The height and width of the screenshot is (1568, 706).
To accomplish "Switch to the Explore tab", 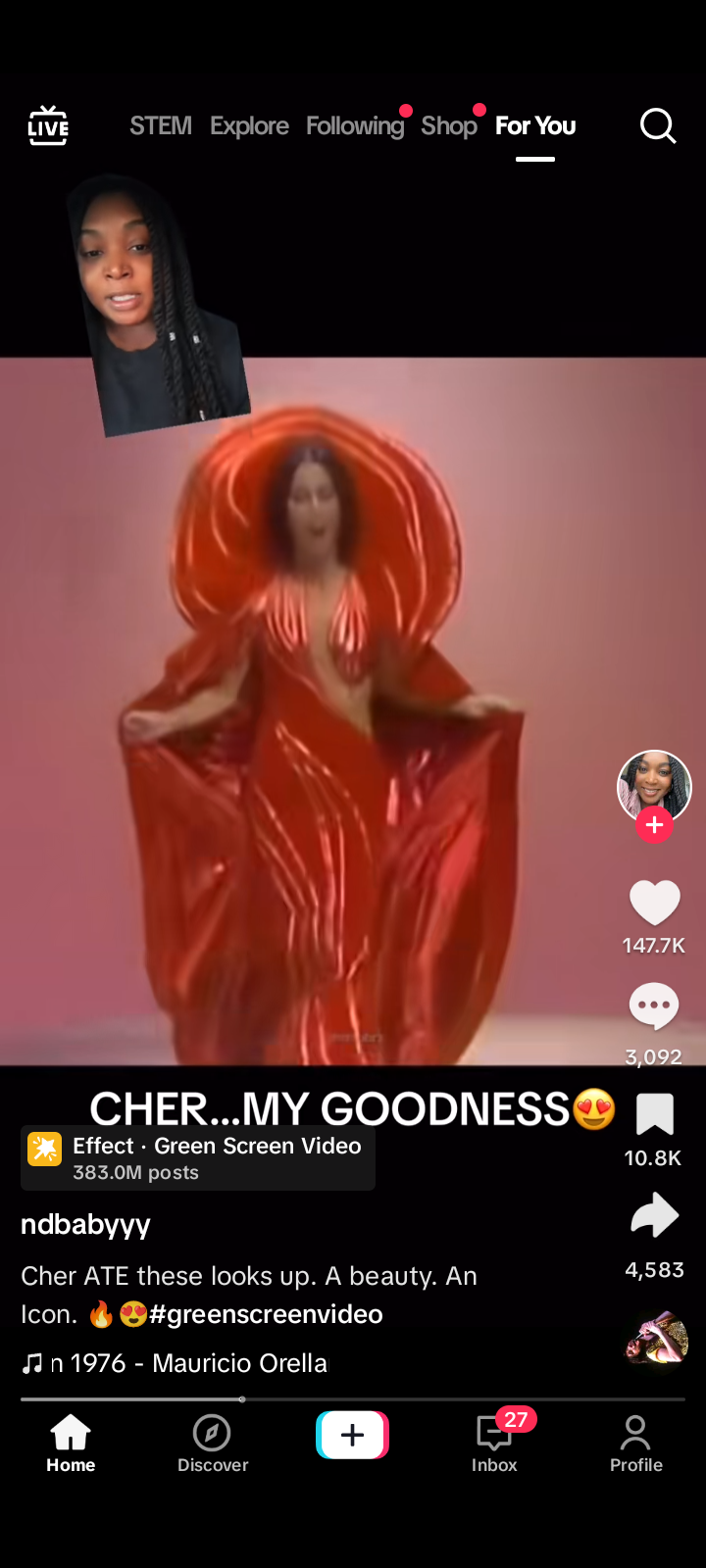I will pyautogui.click(x=249, y=126).
